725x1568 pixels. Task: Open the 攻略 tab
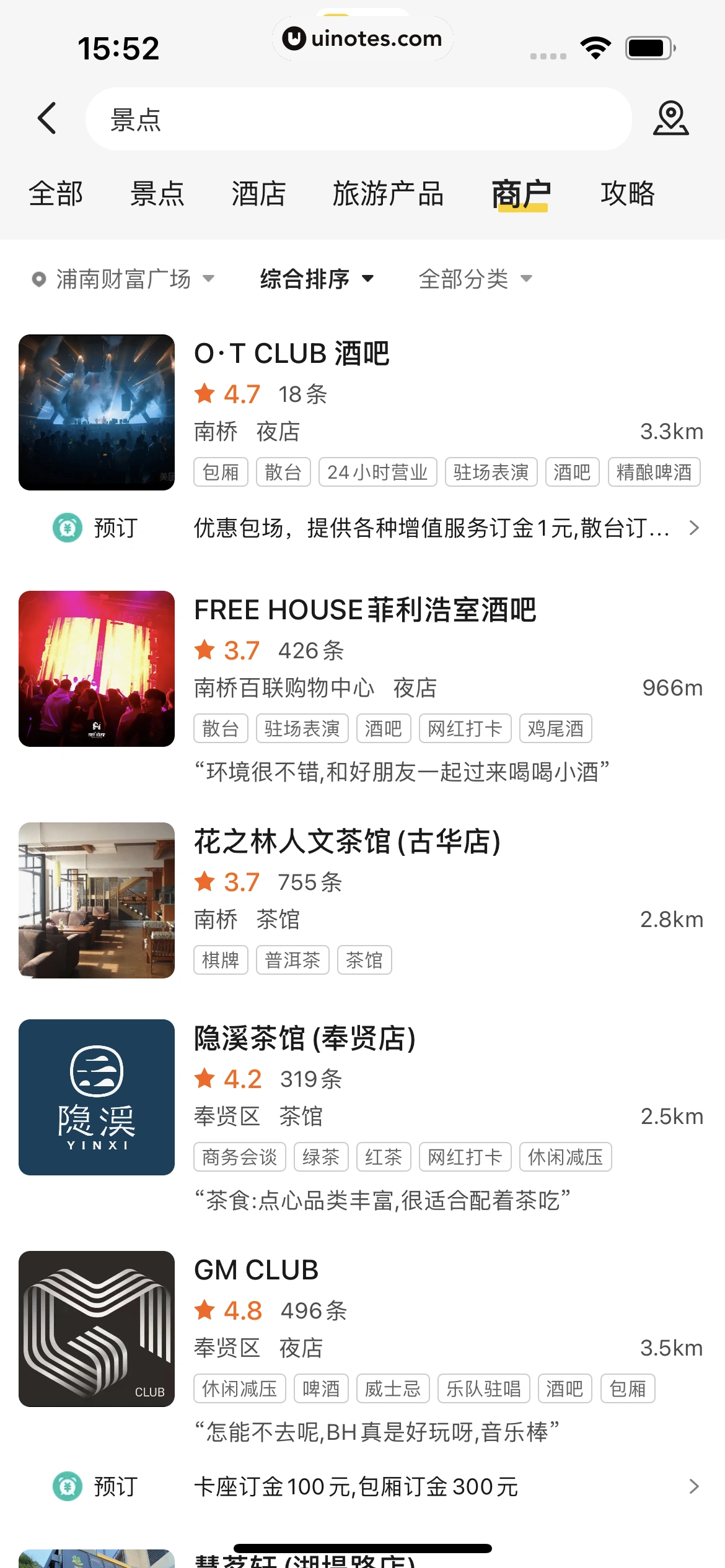pyautogui.click(x=627, y=194)
